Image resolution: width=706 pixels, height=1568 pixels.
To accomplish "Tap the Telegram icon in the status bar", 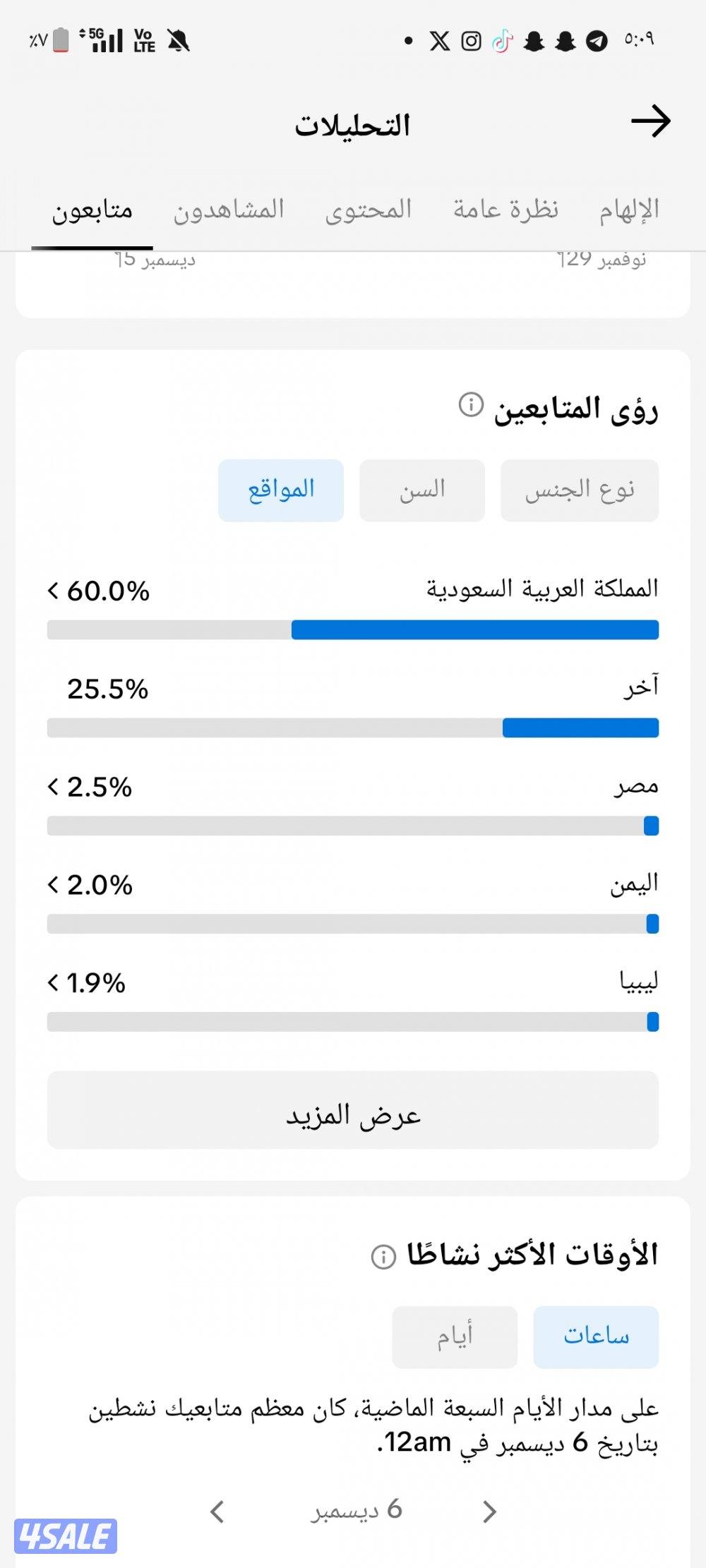I will click(x=595, y=42).
